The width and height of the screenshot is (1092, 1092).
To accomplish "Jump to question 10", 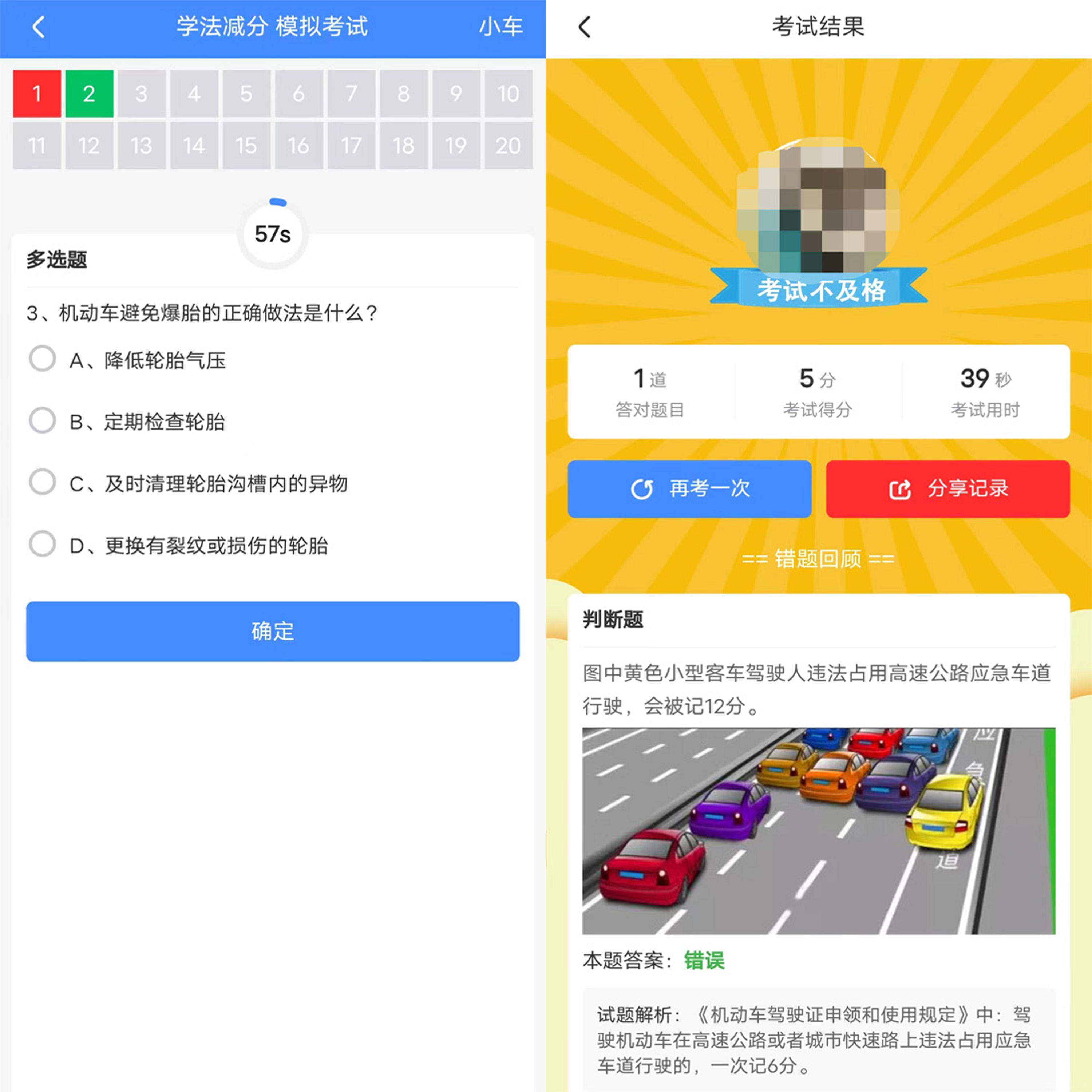I will (508, 93).
